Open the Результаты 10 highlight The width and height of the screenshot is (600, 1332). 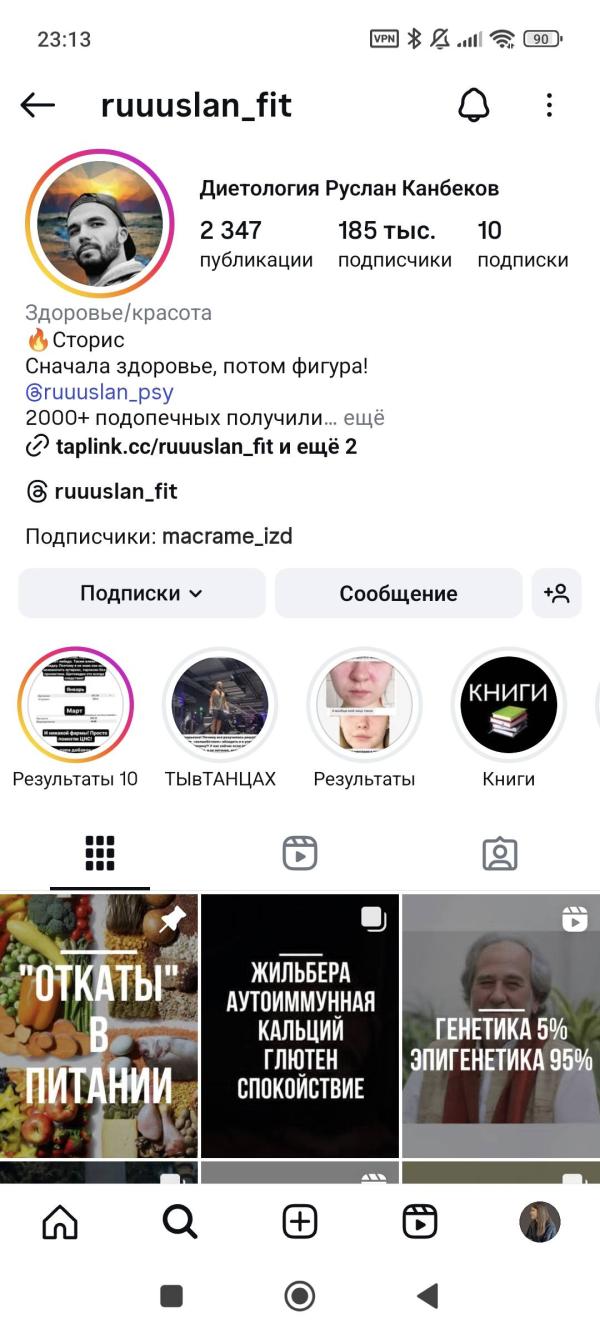pos(76,705)
